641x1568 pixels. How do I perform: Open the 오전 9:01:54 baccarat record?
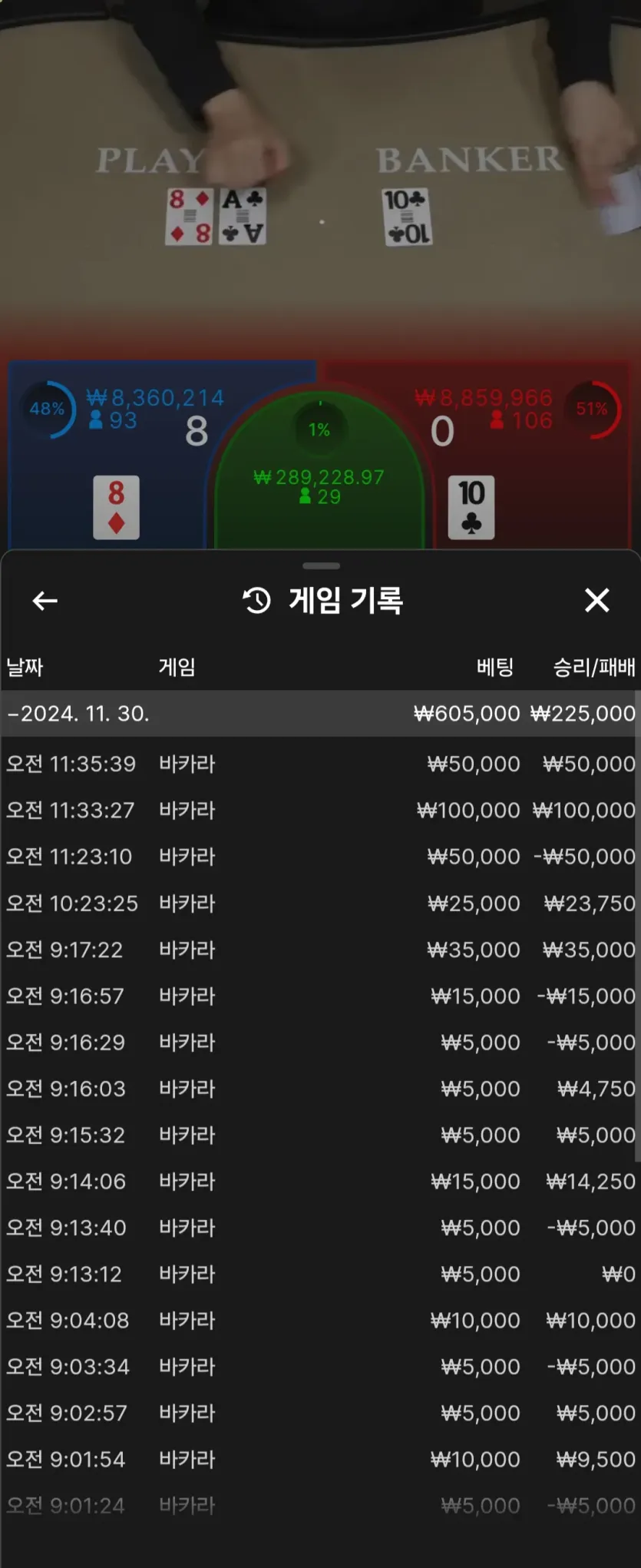tap(319, 1459)
